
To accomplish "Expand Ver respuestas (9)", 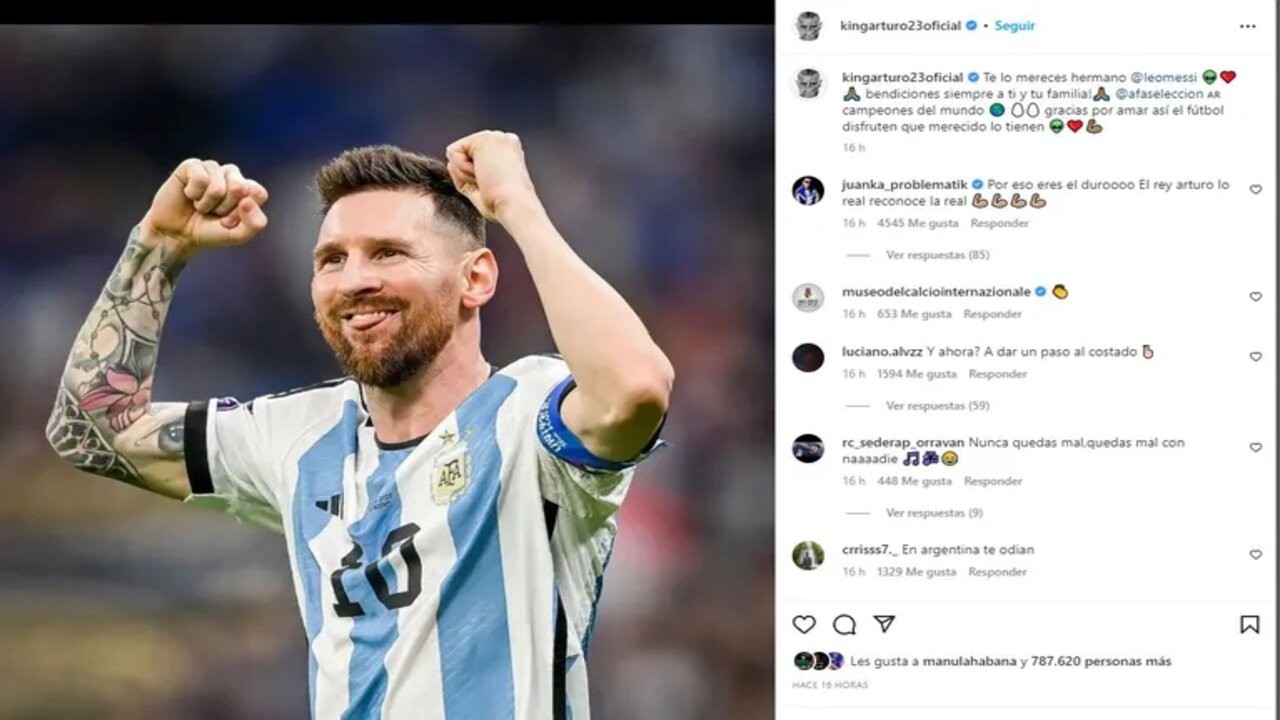I will 934,513.
